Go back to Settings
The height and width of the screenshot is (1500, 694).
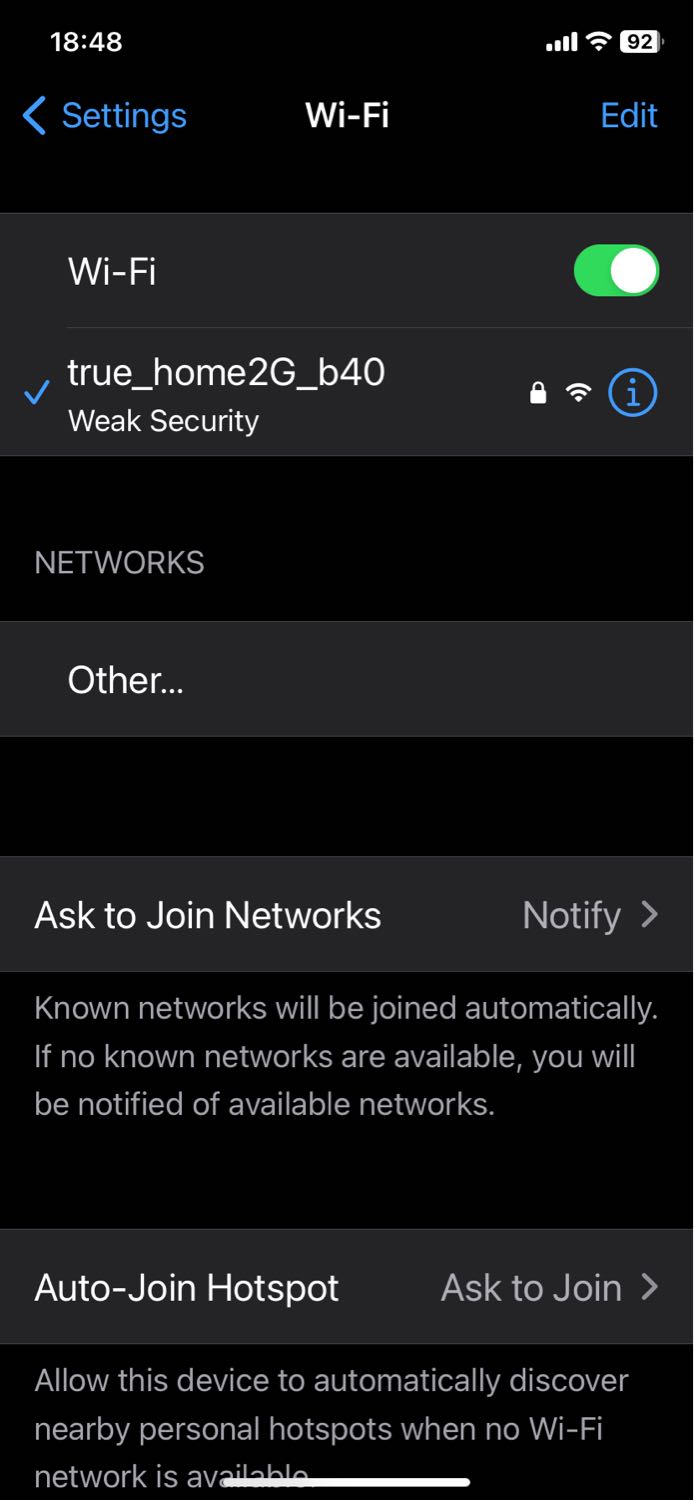click(104, 116)
